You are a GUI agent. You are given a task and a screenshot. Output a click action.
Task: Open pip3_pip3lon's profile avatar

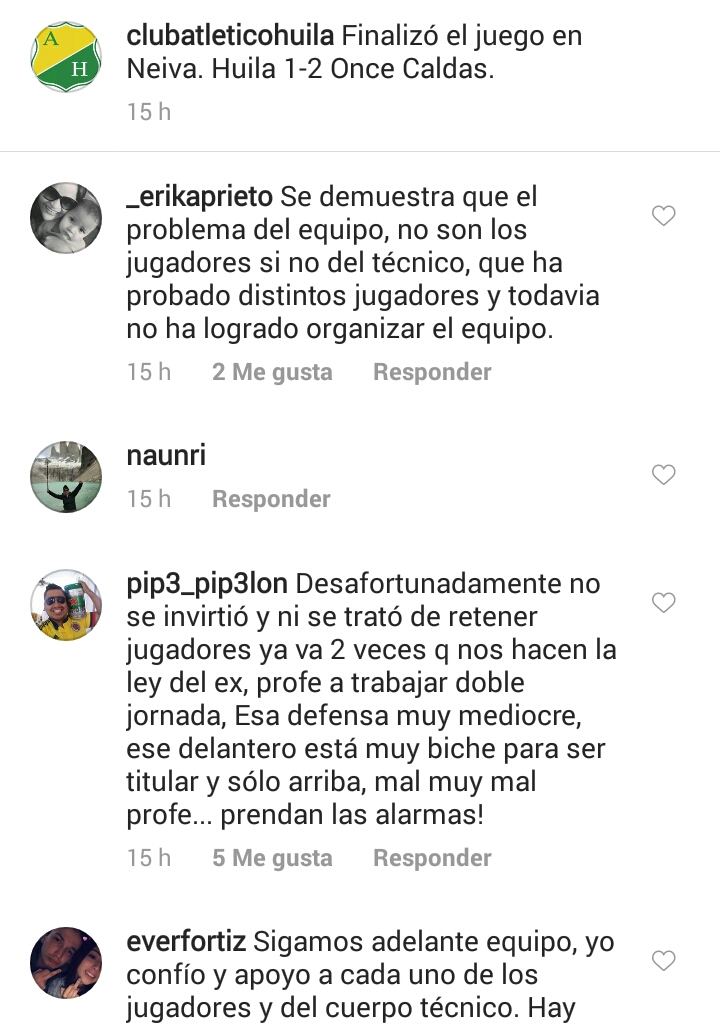click(66, 605)
